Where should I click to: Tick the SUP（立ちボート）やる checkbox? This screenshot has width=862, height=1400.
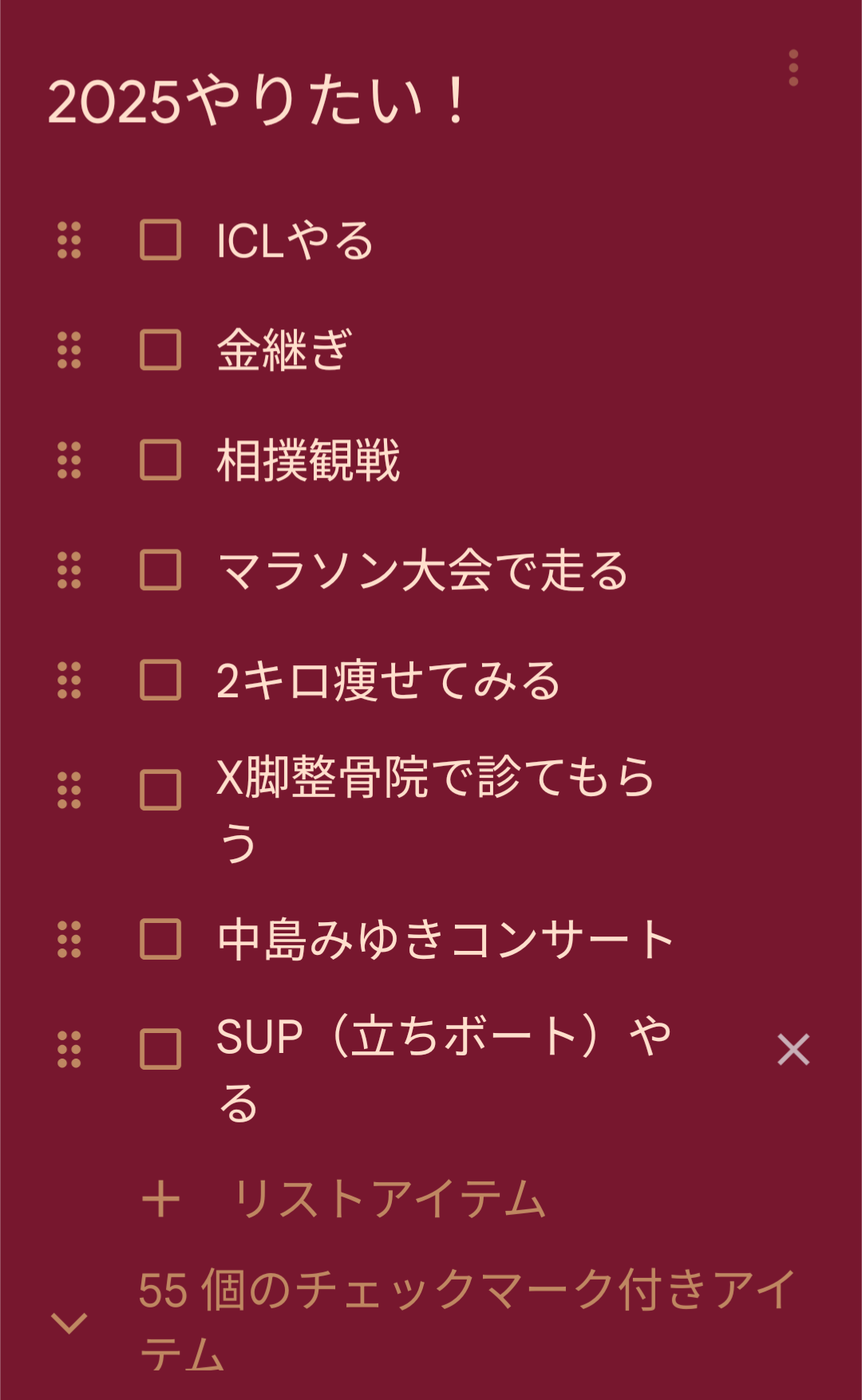(x=160, y=1049)
